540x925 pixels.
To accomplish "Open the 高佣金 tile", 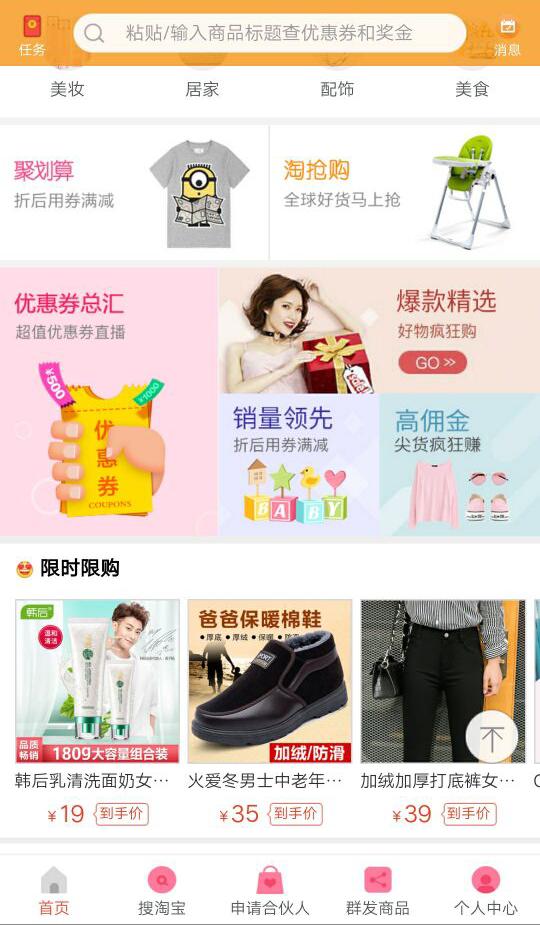I will (460, 465).
